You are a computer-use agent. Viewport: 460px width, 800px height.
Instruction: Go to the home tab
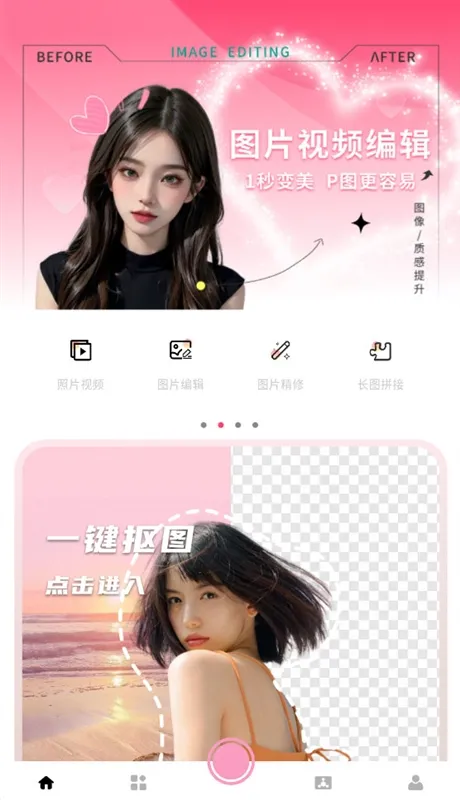[46, 782]
